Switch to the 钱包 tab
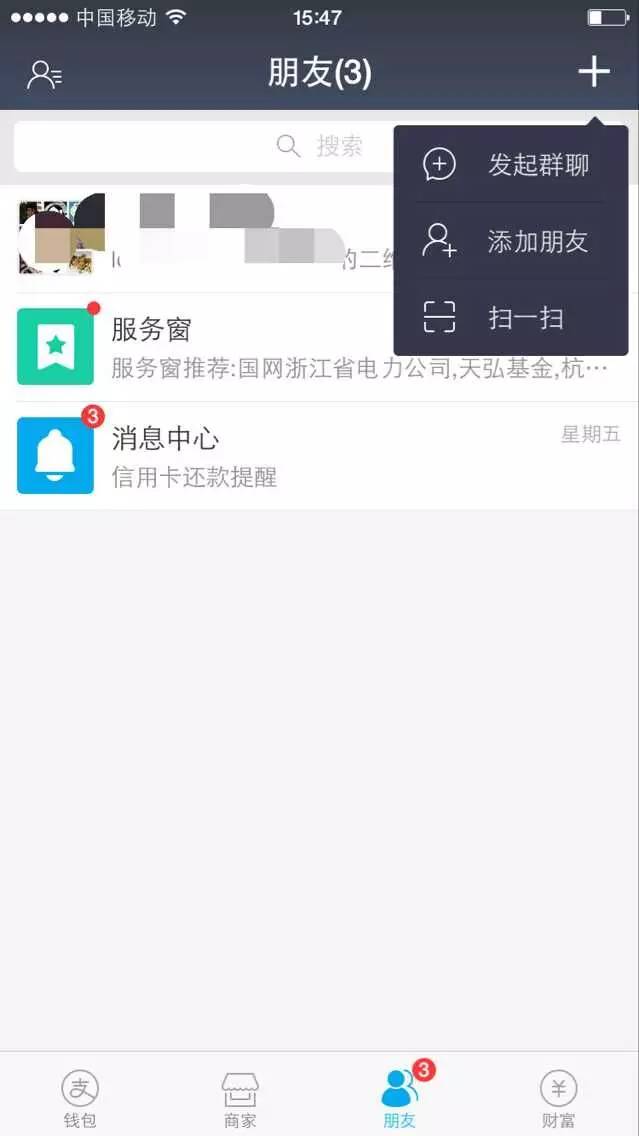The width and height of the screenshot is (639, 1136). click(x=80, y=1096)
